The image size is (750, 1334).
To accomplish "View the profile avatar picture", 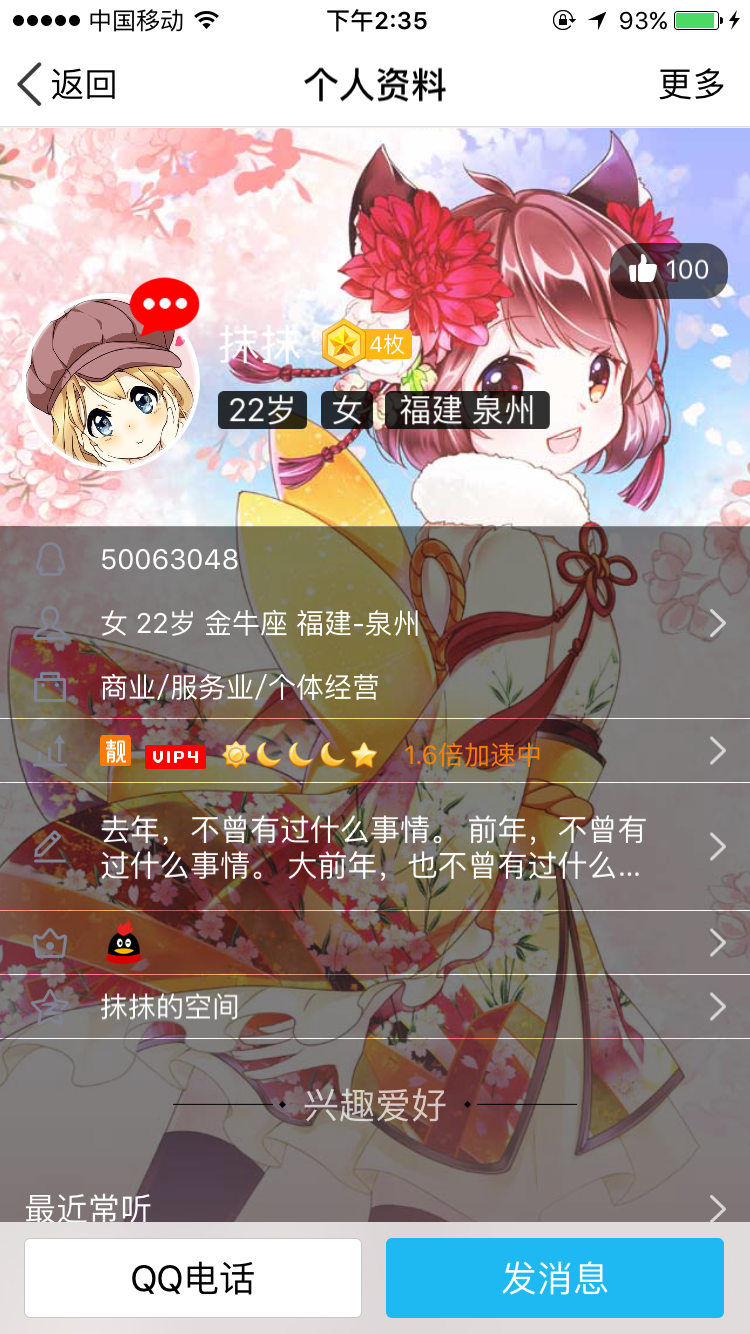I will (111, 381).
